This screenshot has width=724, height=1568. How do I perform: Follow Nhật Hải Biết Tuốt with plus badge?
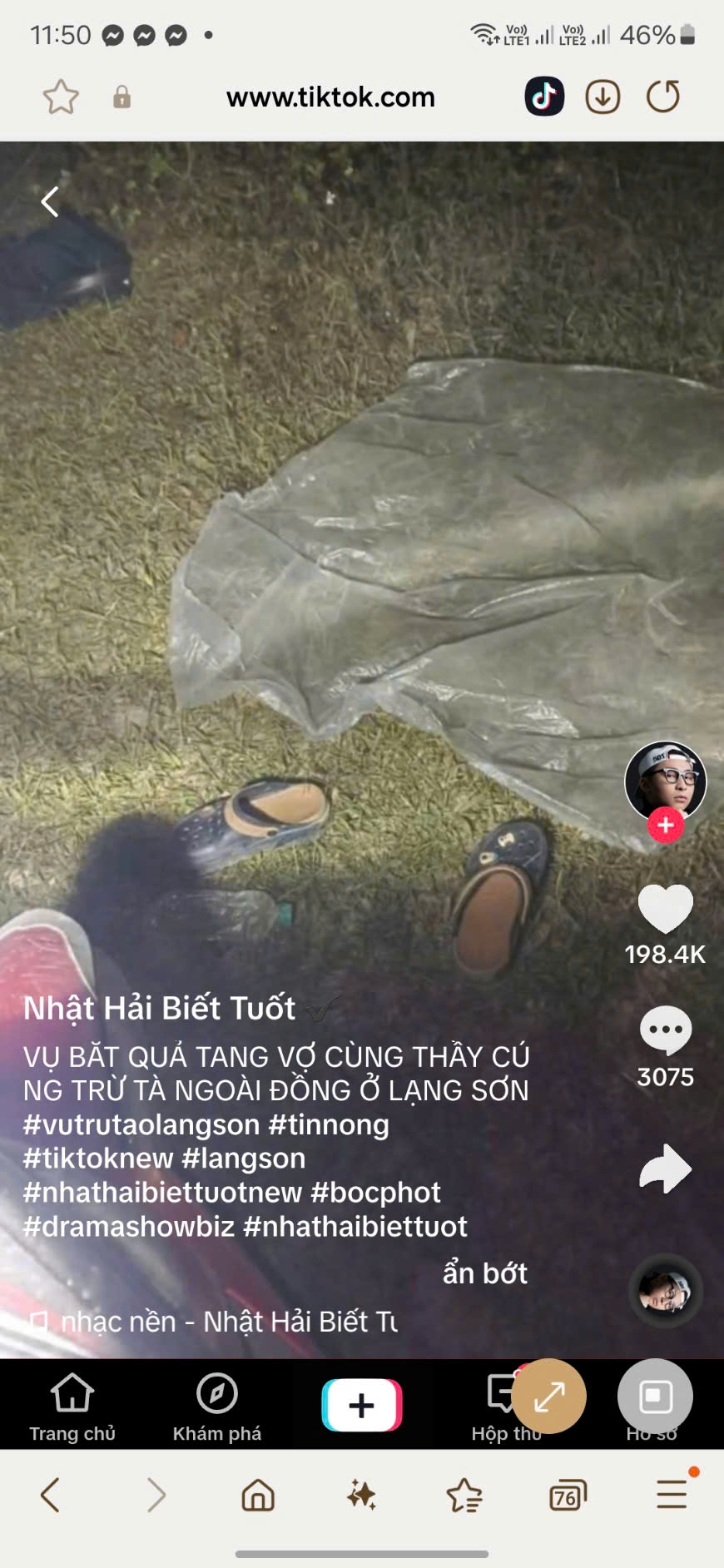coord(665,825)
